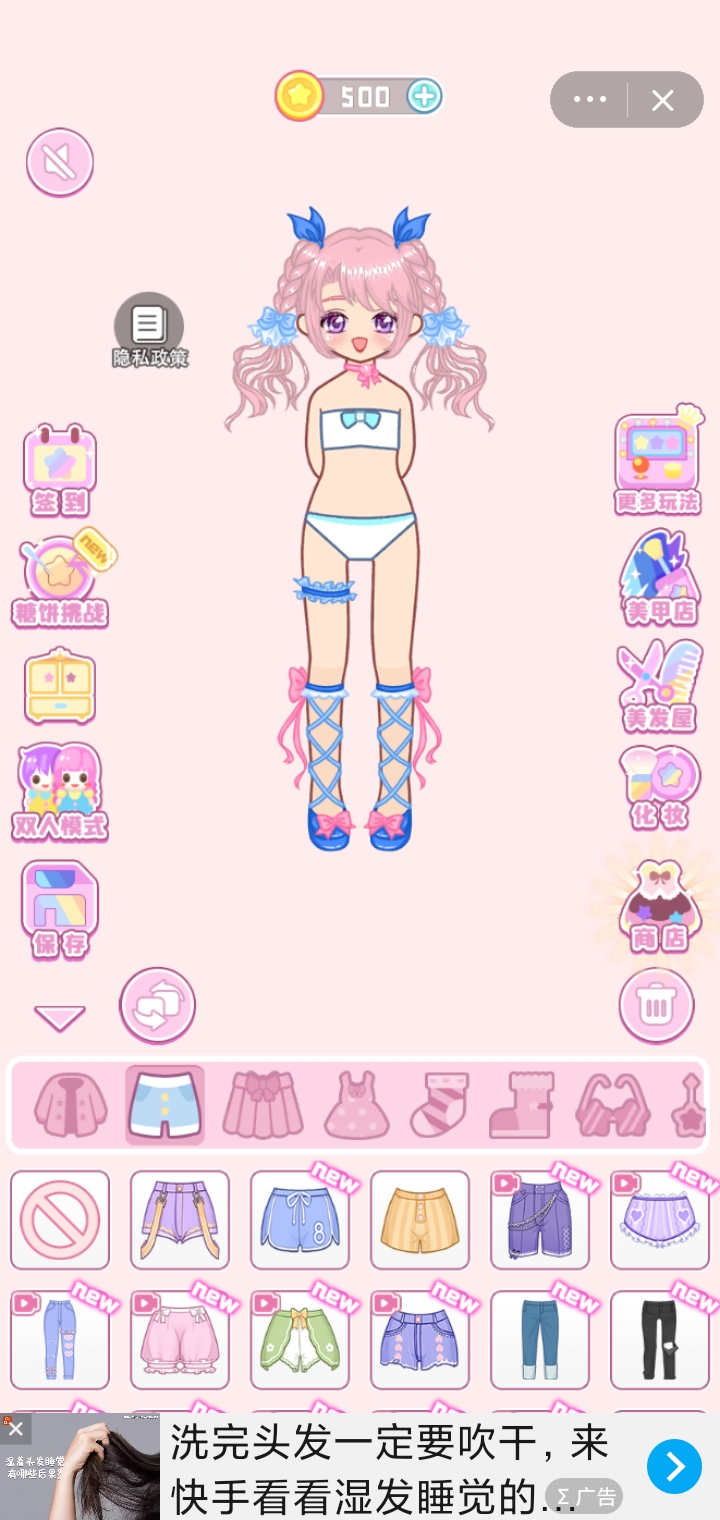This screenshot has height=1520, width=720.
Task: Enter 双人模式 two-player mode
Action: 60,792
